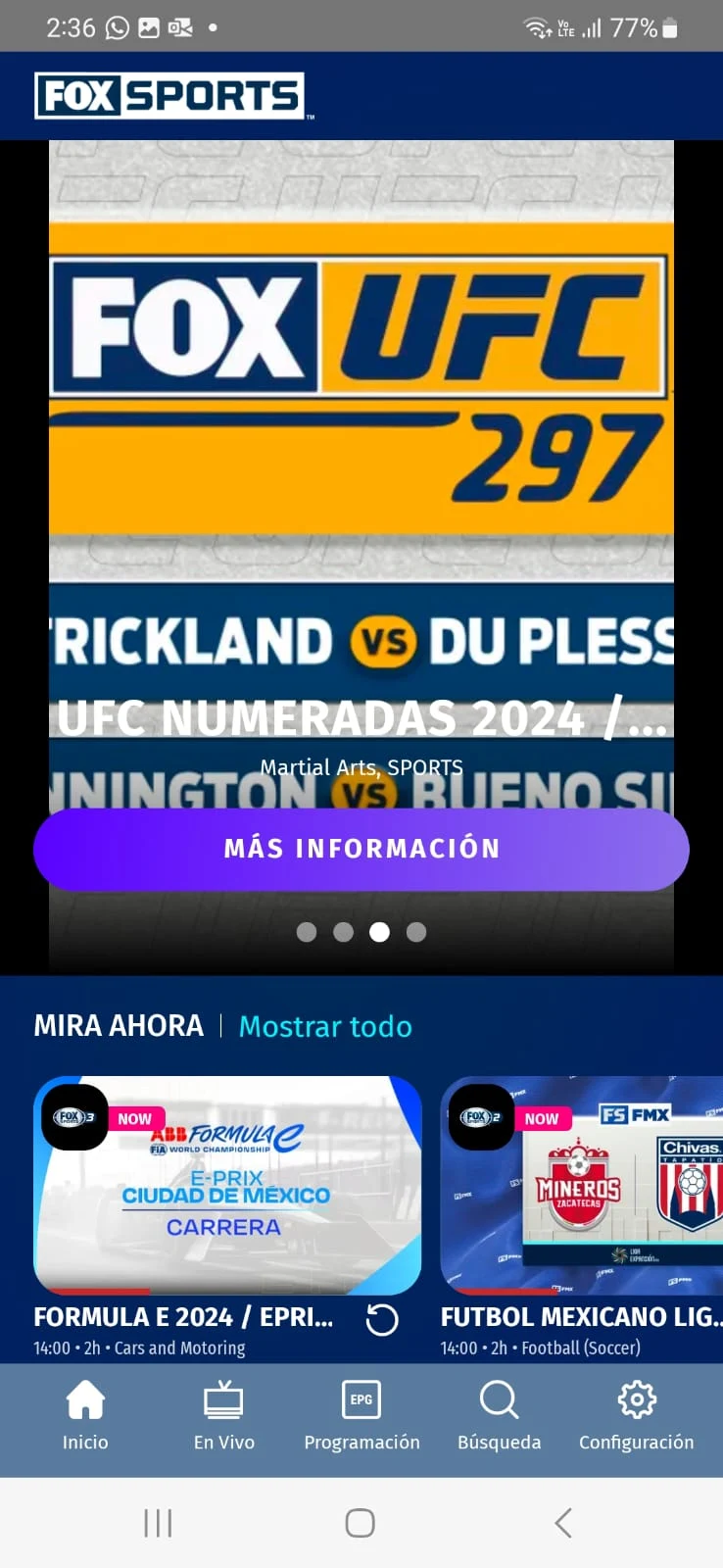Screen dimensions: 723x1568
Task: Tap the FOX Sports 3 channel badge on Formula E
Action: pos(73,1117)
